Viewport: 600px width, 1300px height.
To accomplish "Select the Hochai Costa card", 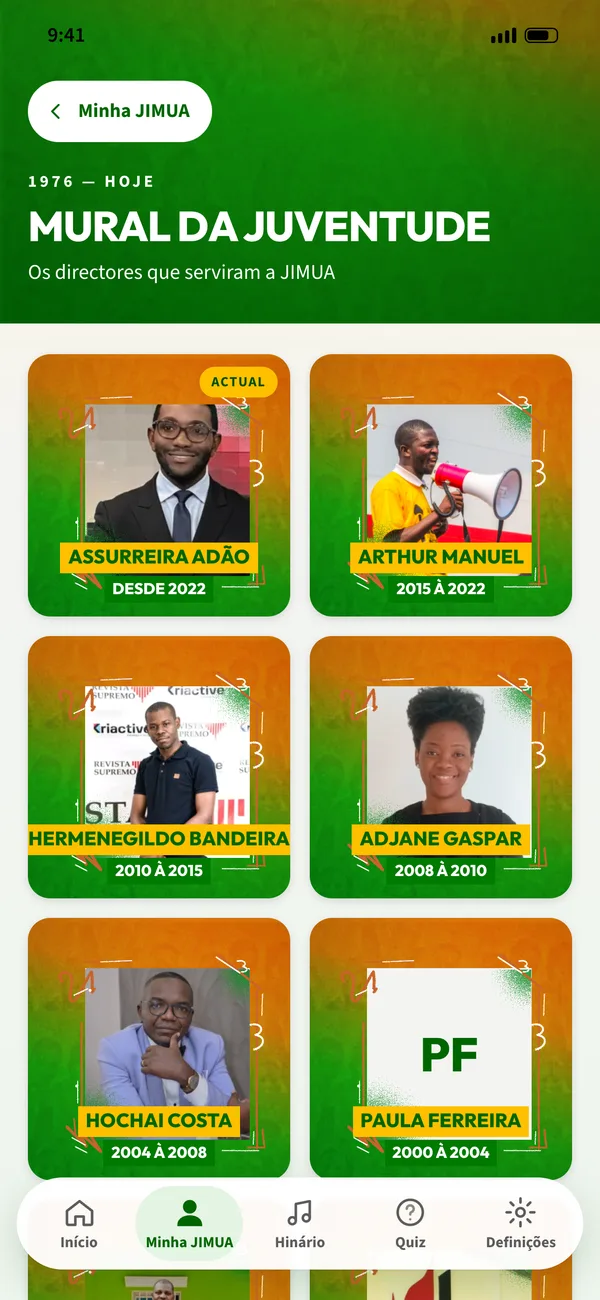I will click(x=159, y=1049).
